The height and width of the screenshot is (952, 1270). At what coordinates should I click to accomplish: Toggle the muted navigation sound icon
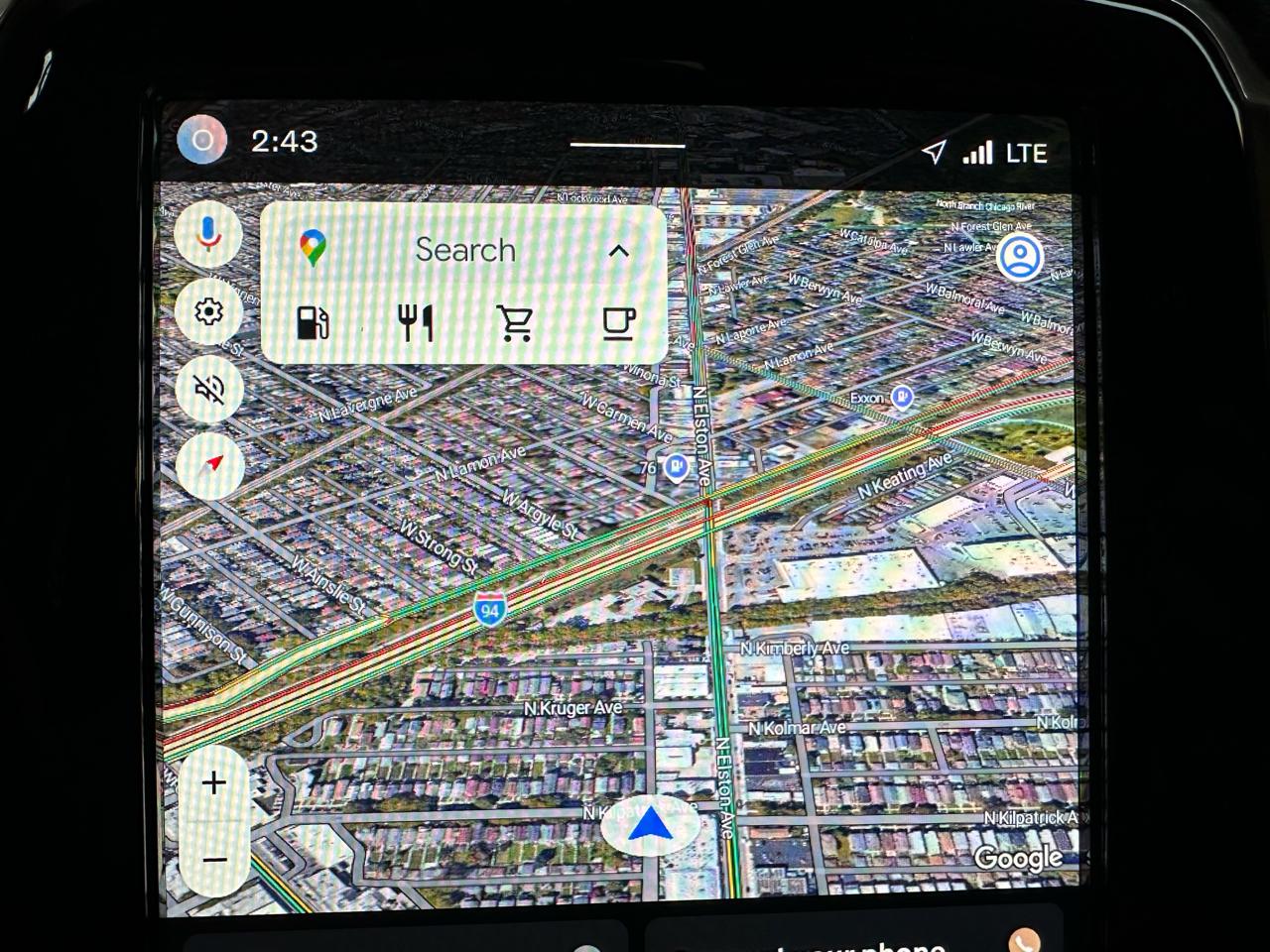pyautogui.click(x=208, y=389)
